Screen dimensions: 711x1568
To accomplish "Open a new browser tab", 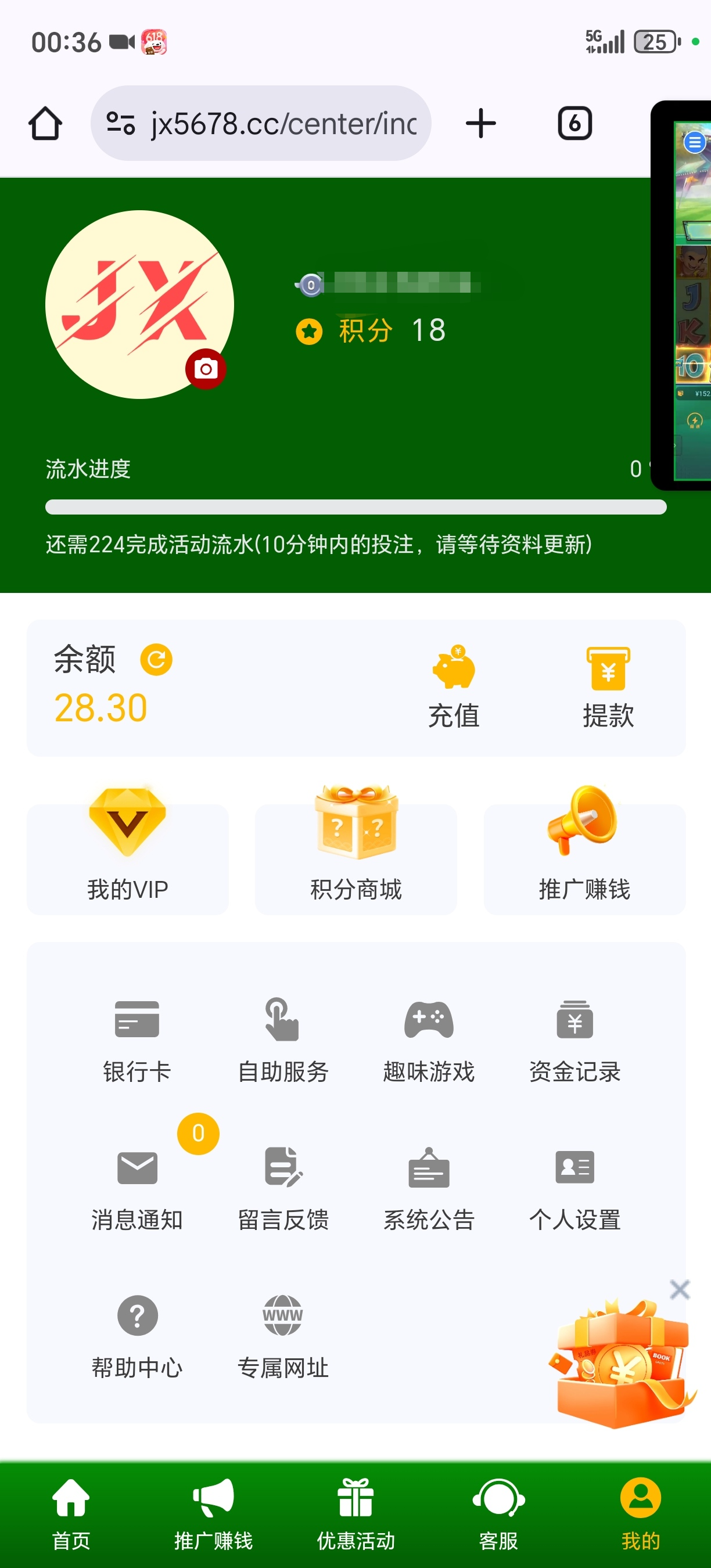I will tap(480, 124).
